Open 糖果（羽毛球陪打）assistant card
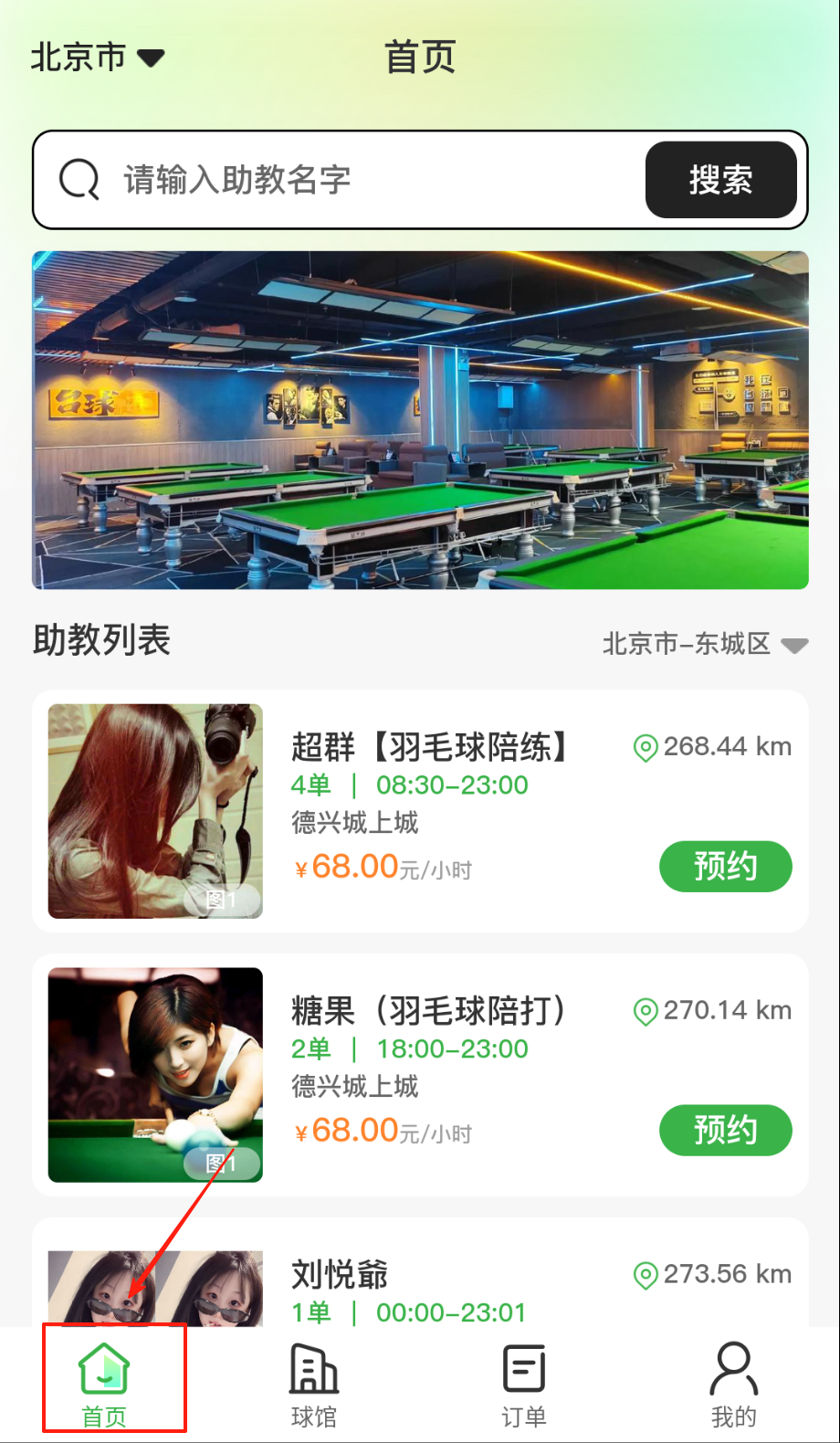Image resolution: width=840 pixels, height=1443 pixels. click(429, 1011)
